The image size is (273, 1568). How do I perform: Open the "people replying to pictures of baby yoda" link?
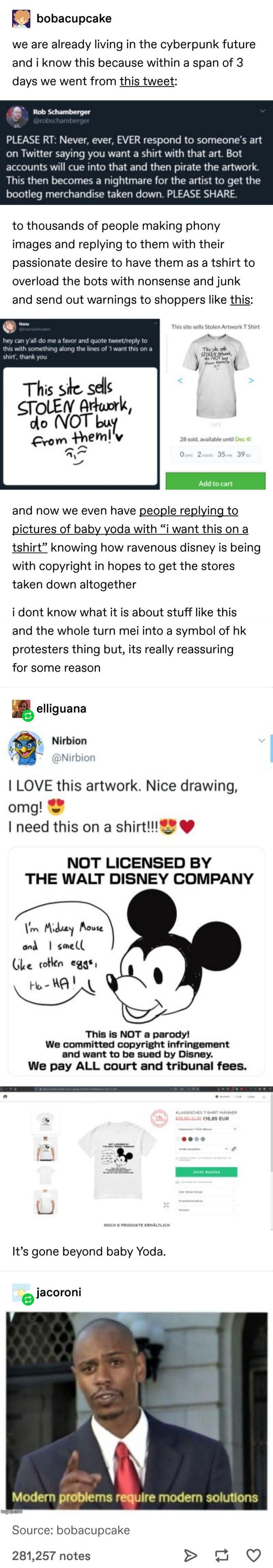coord(188,511)
